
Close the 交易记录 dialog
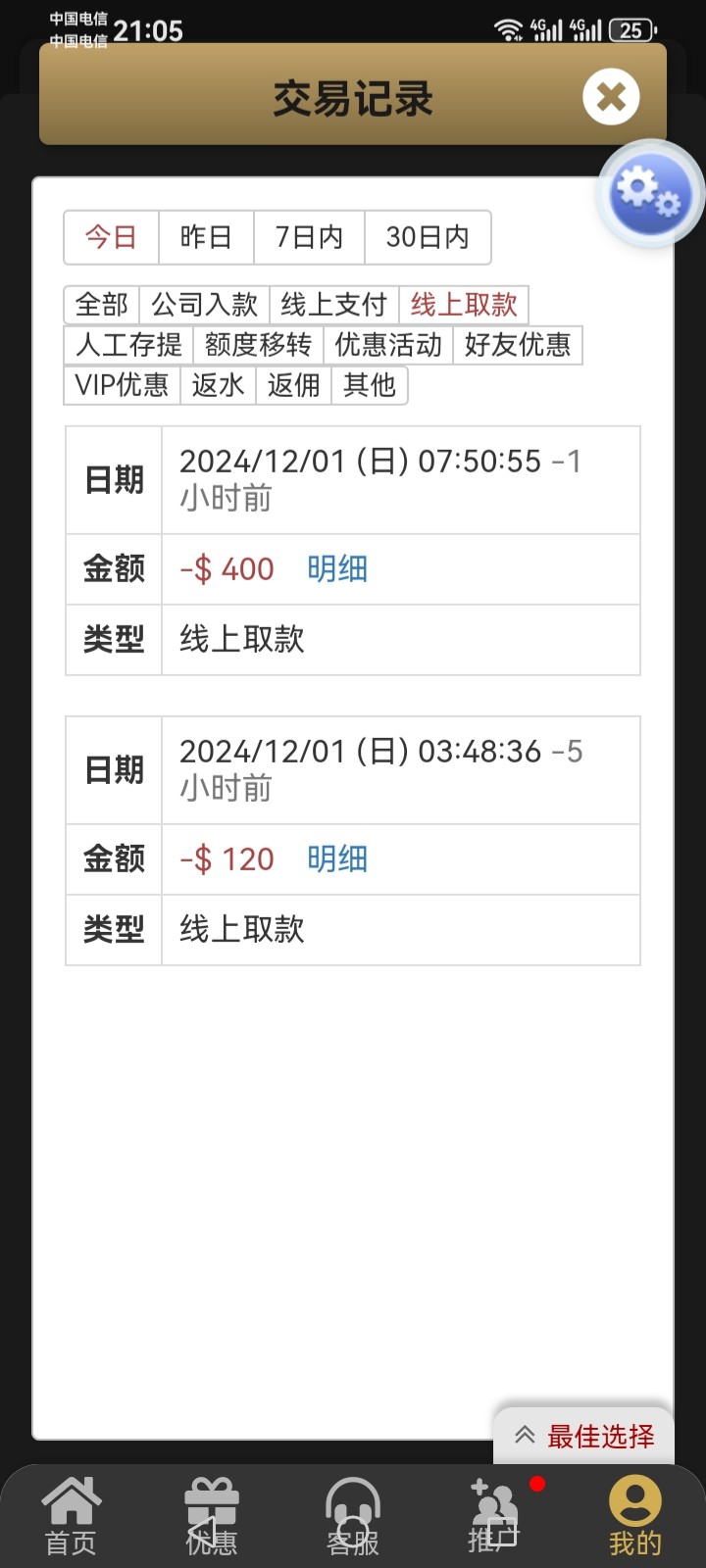pyautogui.click(x=611, y=97)
